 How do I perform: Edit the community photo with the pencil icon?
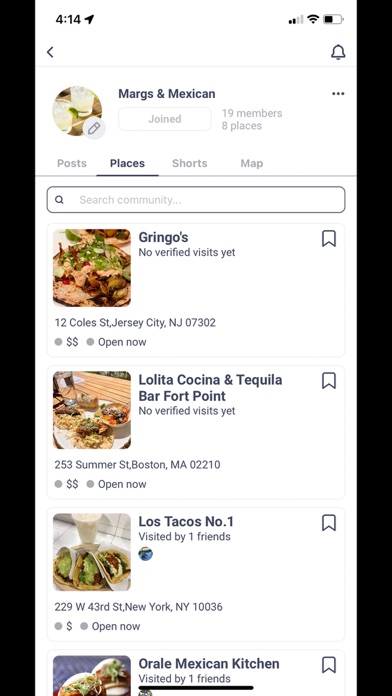[94, 129]
